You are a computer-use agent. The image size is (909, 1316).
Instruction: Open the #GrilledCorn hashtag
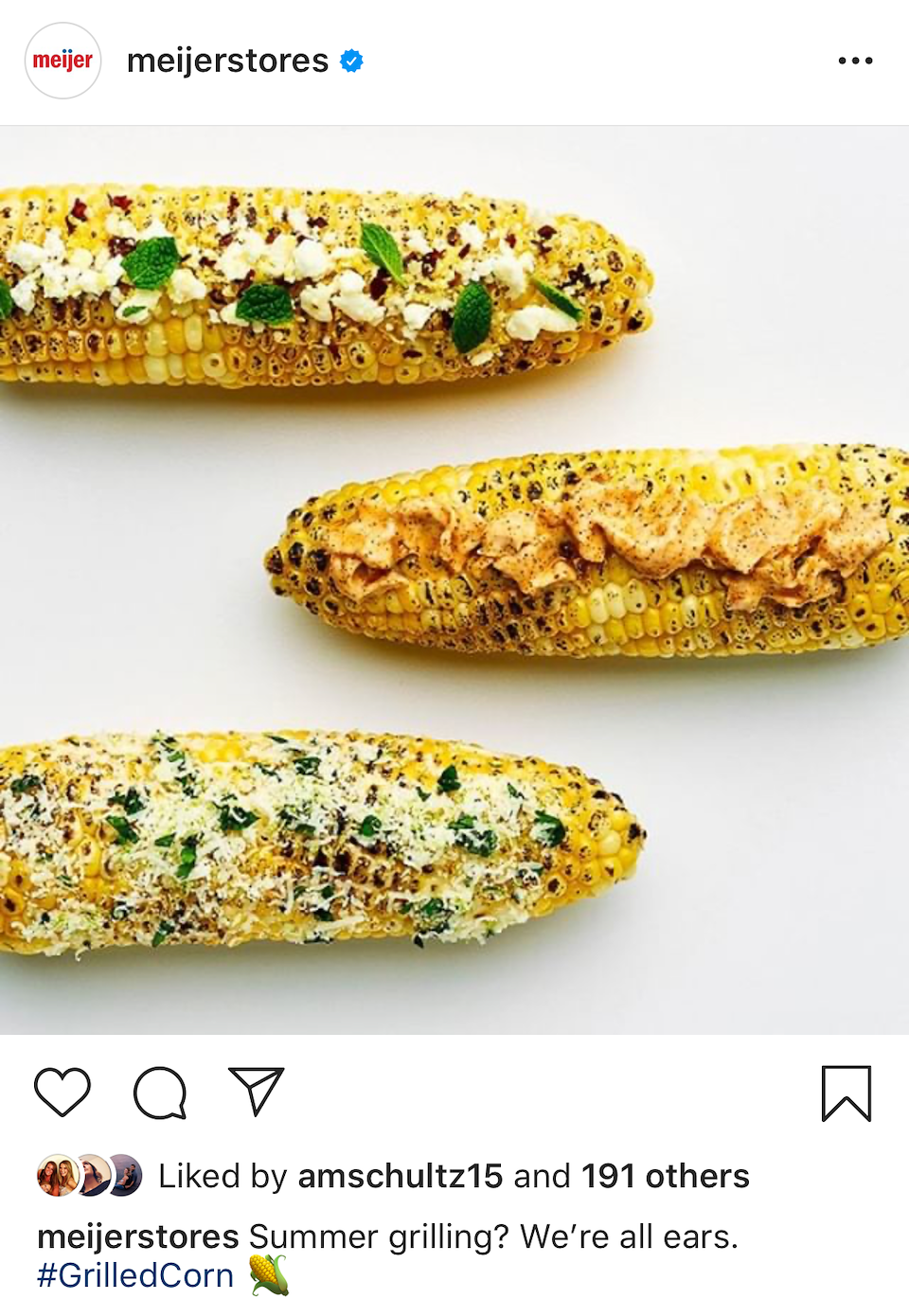tap(135, 1276)
